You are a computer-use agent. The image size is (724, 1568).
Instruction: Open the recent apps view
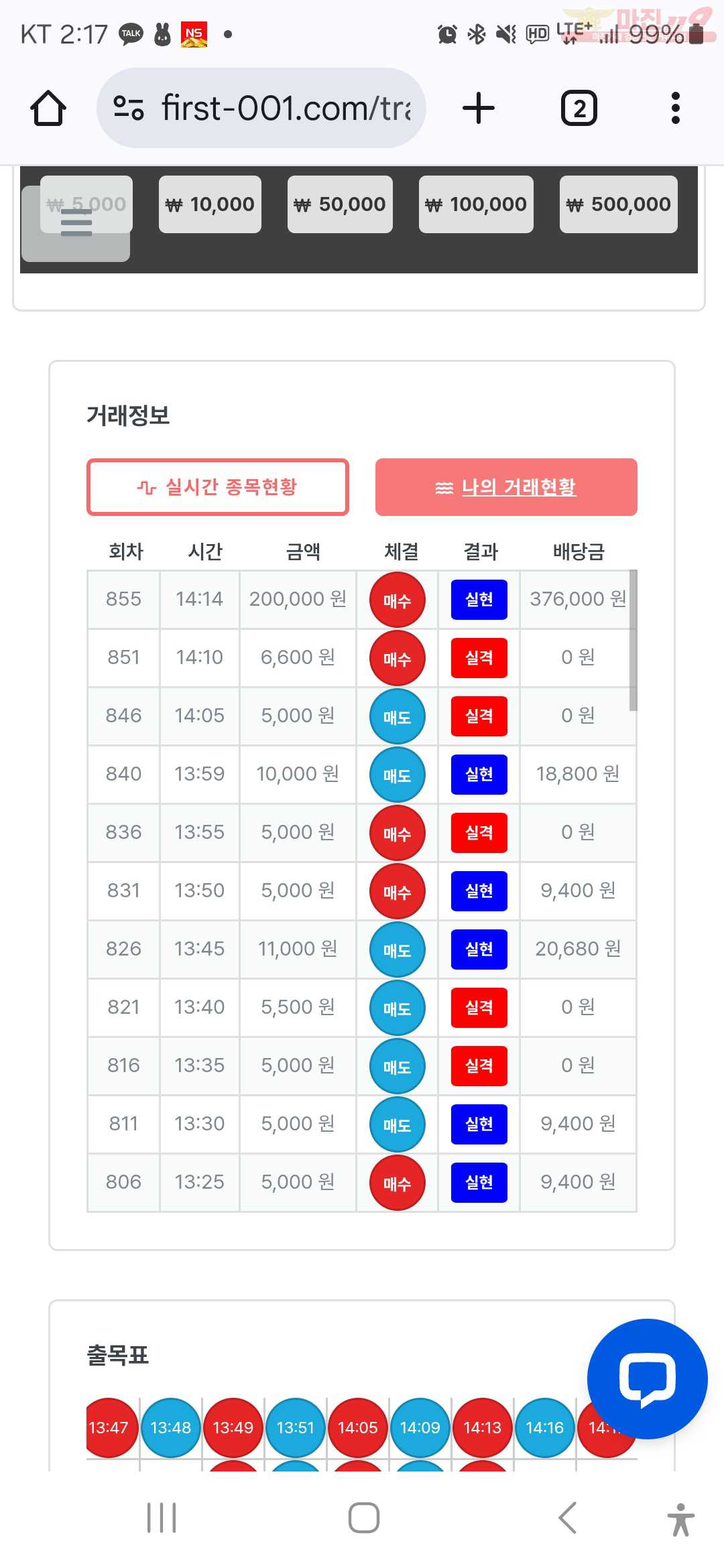[x=162, y=1518]
